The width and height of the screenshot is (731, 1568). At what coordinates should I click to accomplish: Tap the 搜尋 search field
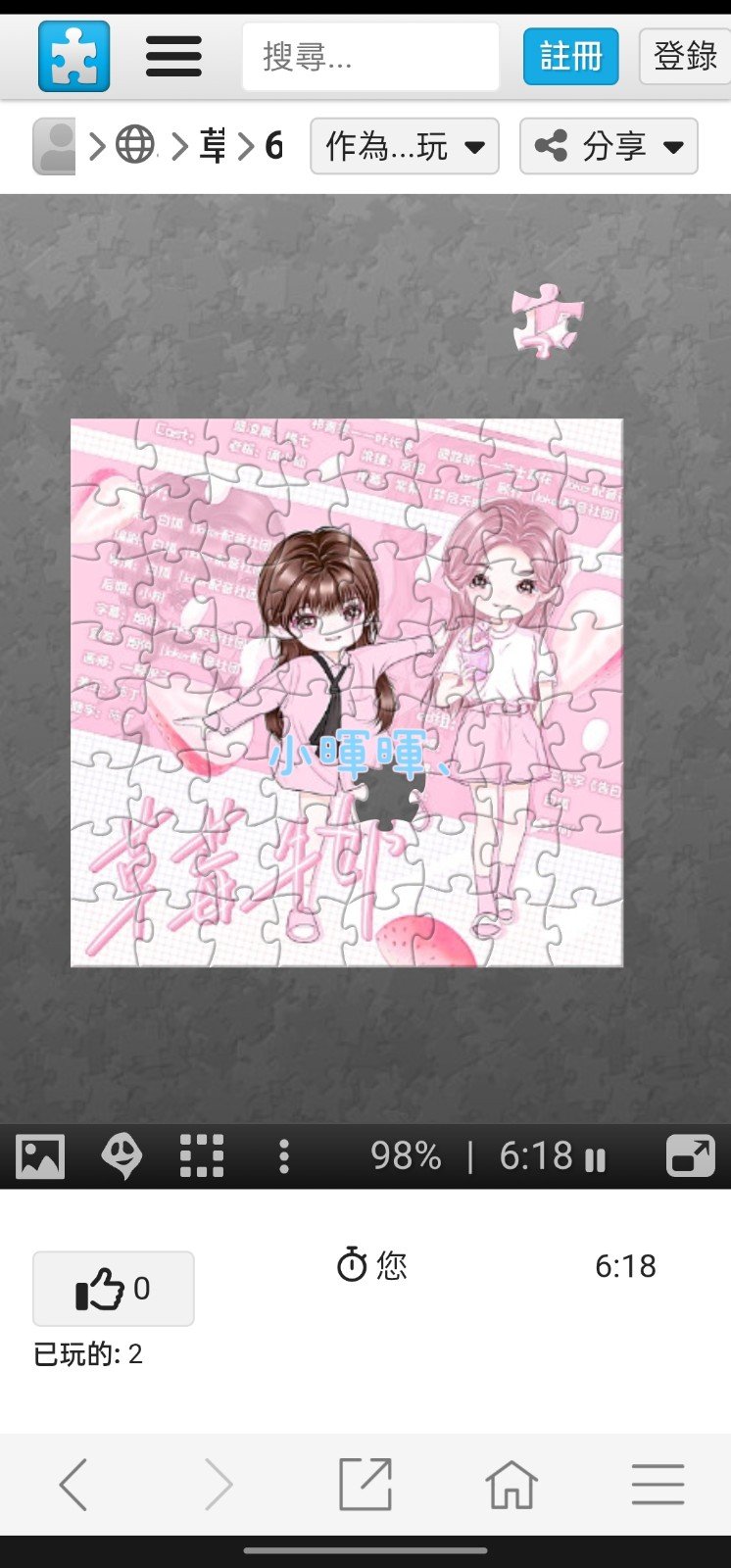[370, 57]
